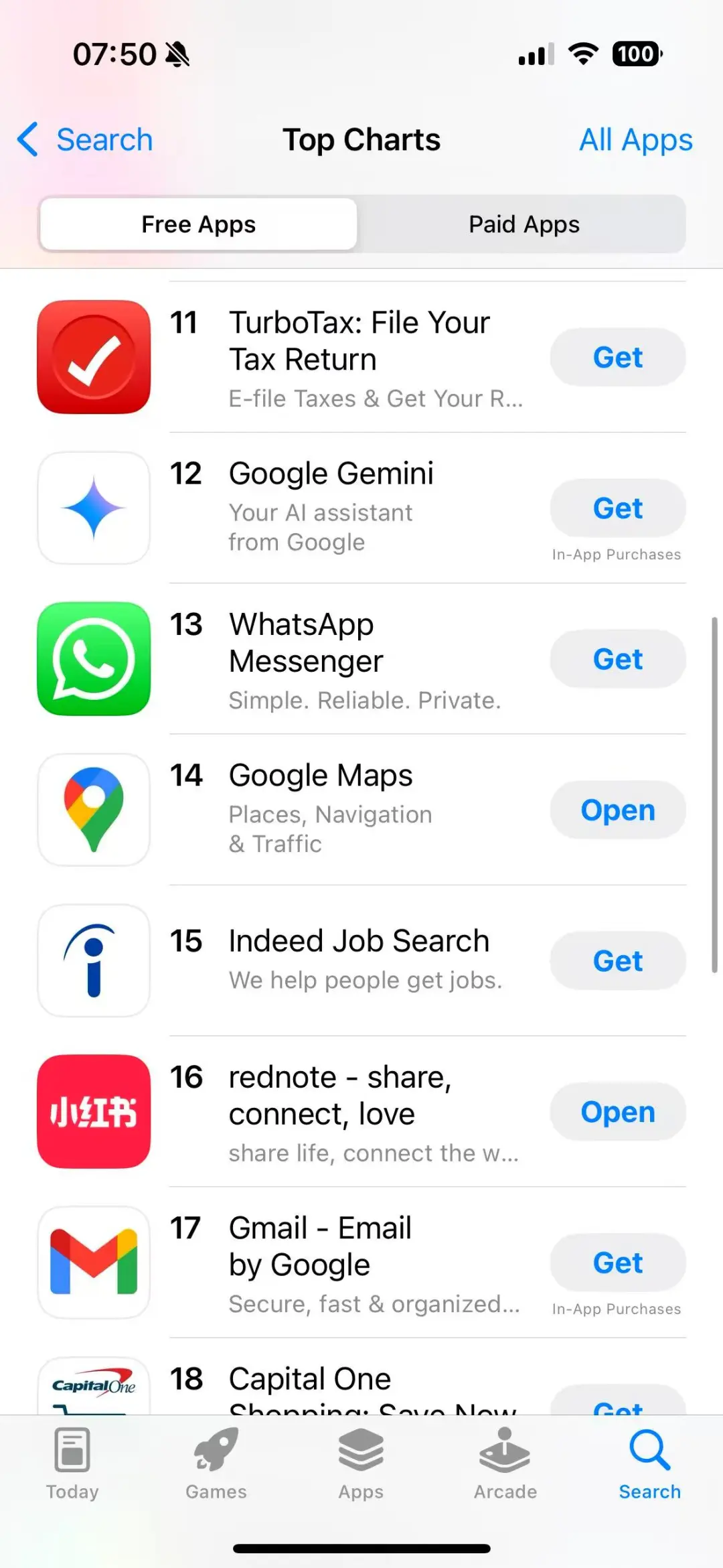Image resolution: width=723 pixels, height=1568 pixels.
Task: Open the All Apps filter
Action: pyautogui.click(x=635, y=140)
